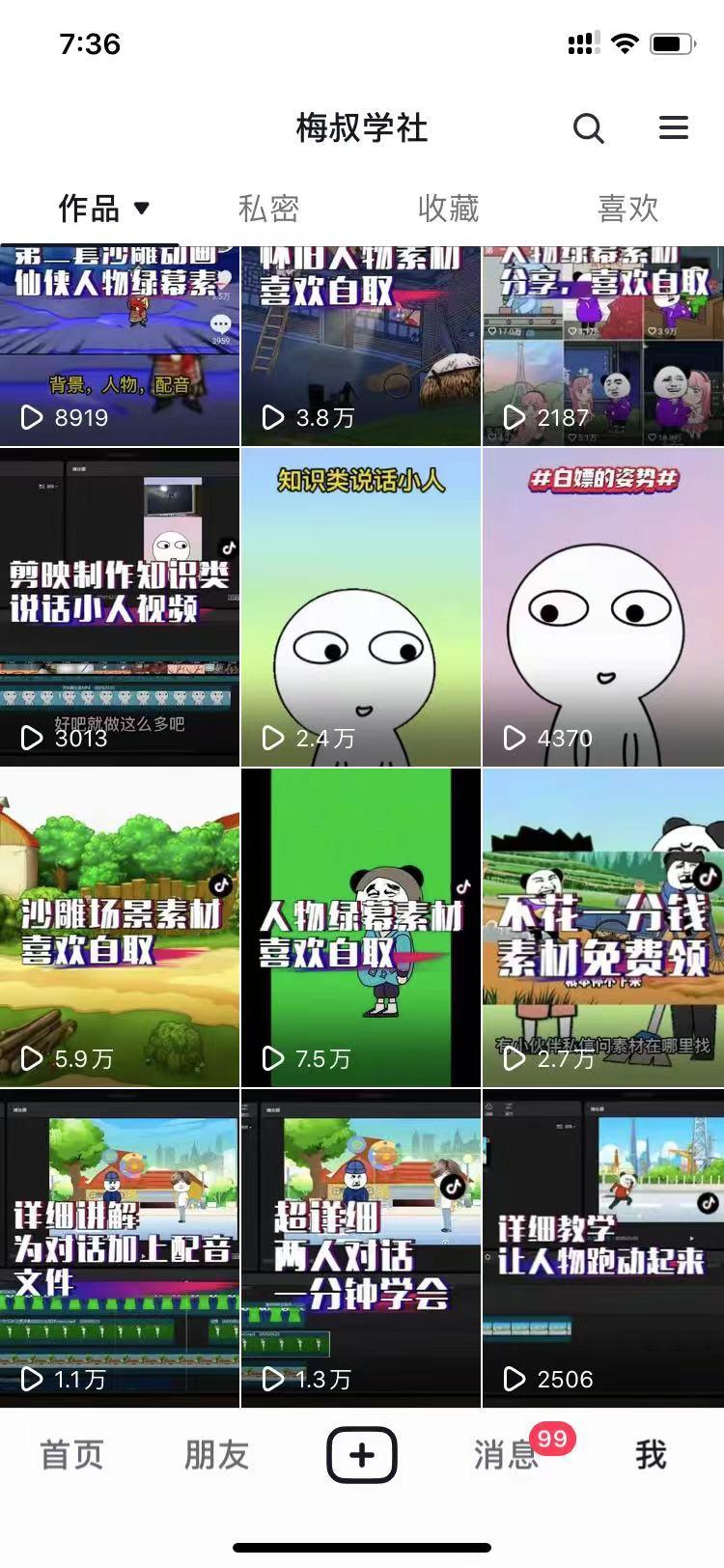724x1568 pixels.
Task: Open the 详细教学让人物跑动起来 video
Action: click(602, 1247)
